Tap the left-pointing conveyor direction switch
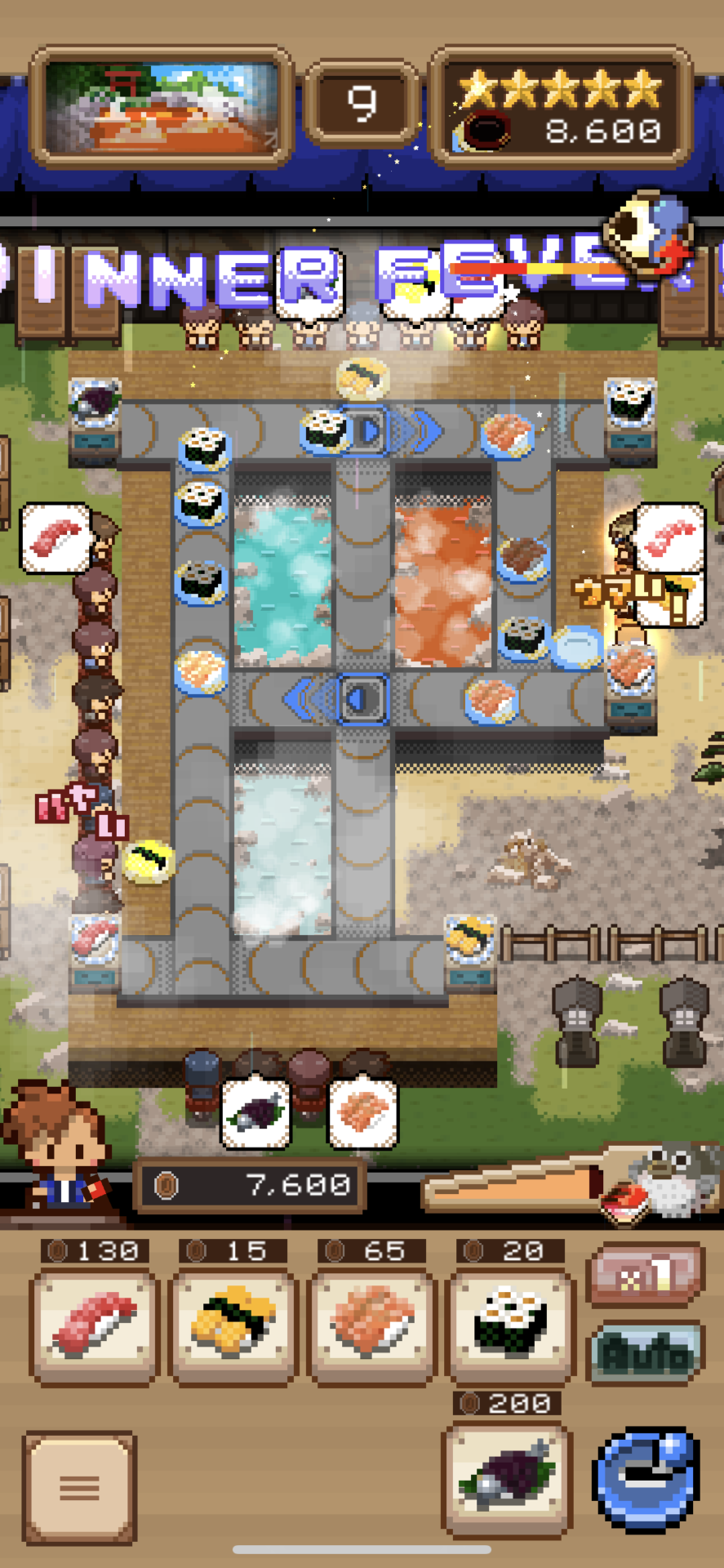The image size is (724, 1568). (x=359, y=698)
